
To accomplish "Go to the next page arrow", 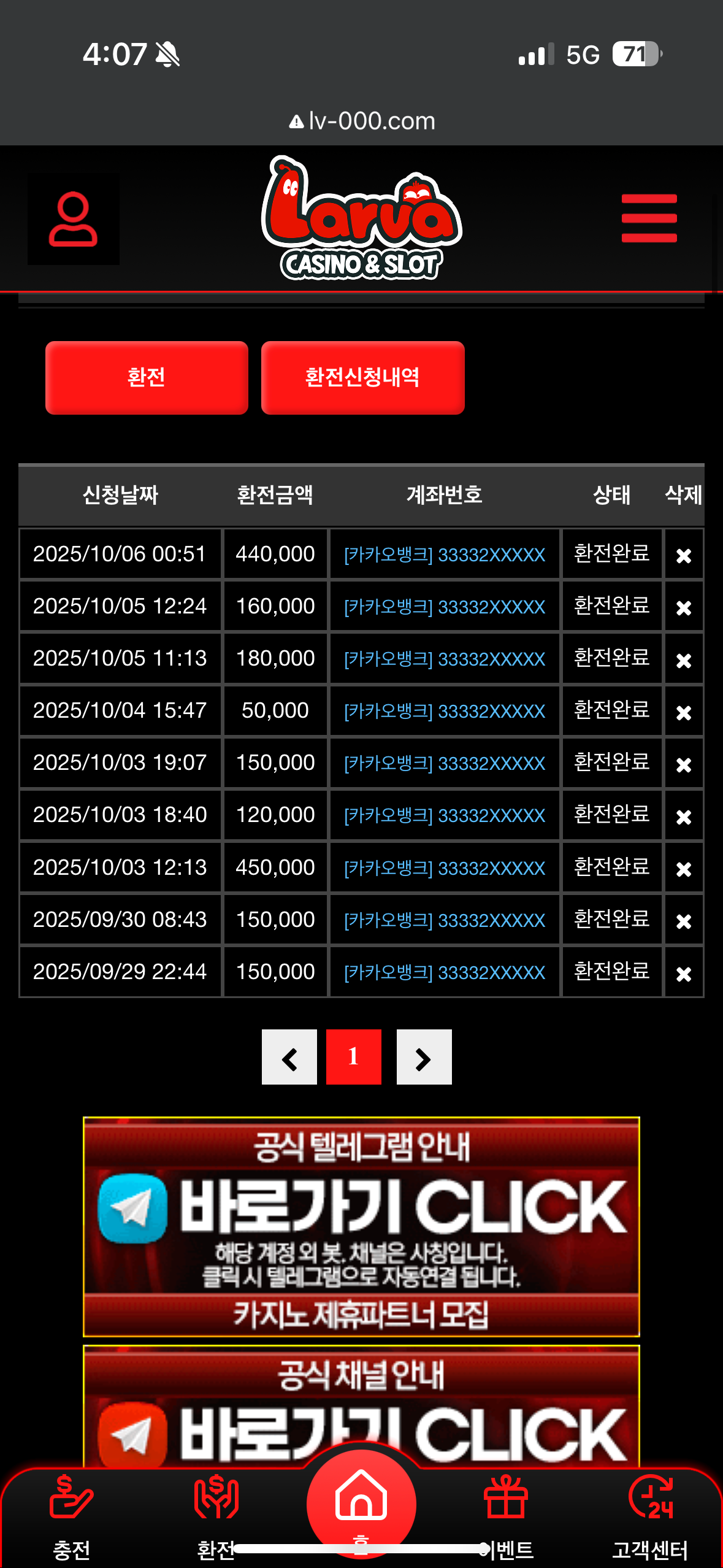I will [x=424, y=1058].
